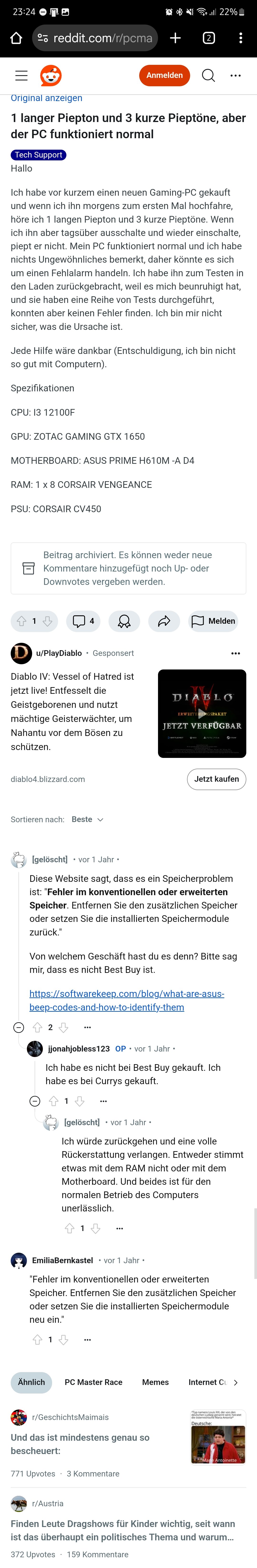Tap Jetzt kaufen on the Diablo ad
This screenshot has height=1568, width=257.
(x=216, y=779)
